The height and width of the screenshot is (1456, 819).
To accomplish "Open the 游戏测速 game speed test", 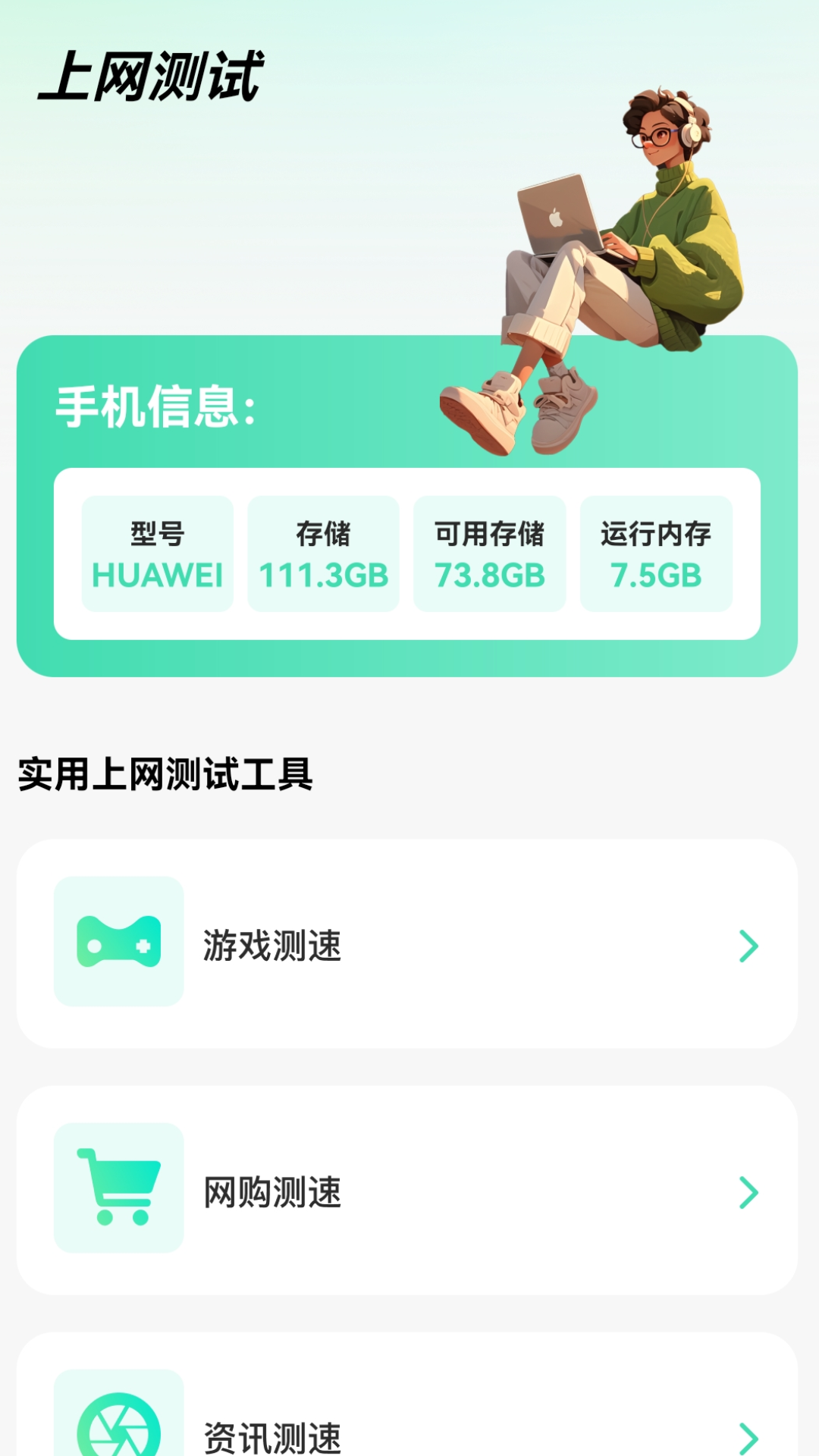I will pyautogui.click(x=407, y=943).
